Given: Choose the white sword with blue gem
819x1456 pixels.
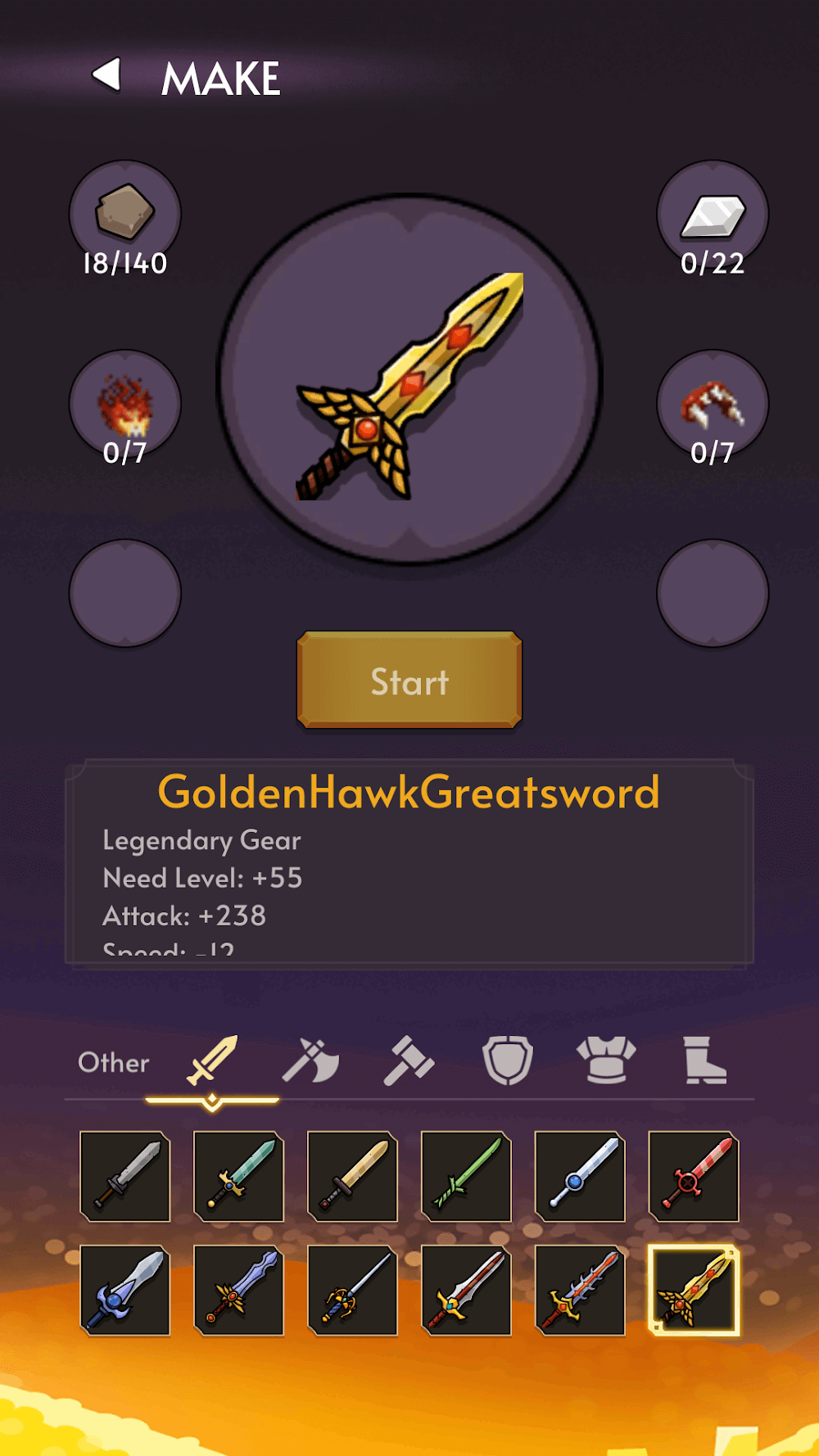Looking at the screenshot, I should click(x=580, y=1176).
